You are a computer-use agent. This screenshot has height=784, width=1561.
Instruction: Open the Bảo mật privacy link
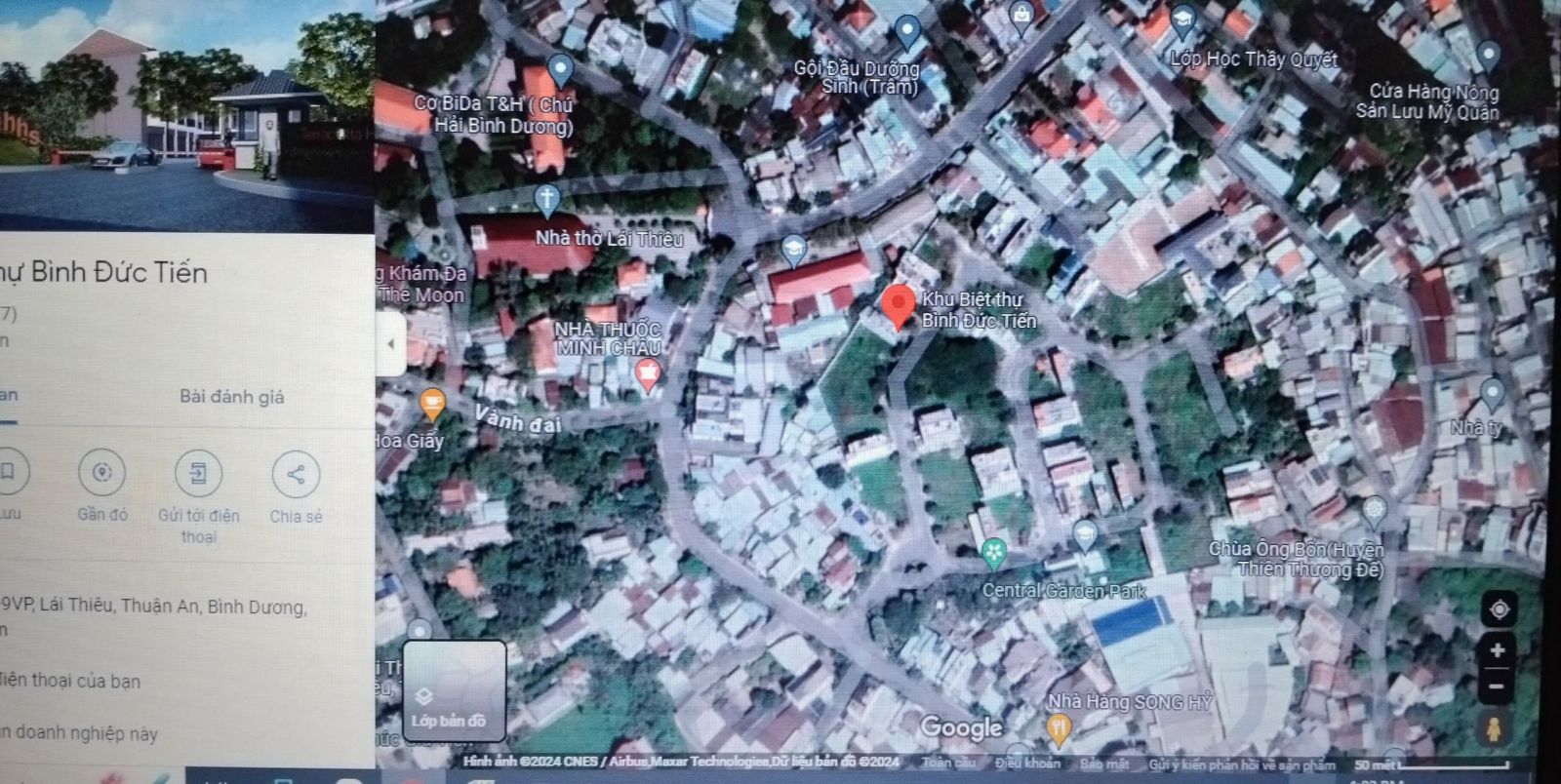(x=1104, y=764)
